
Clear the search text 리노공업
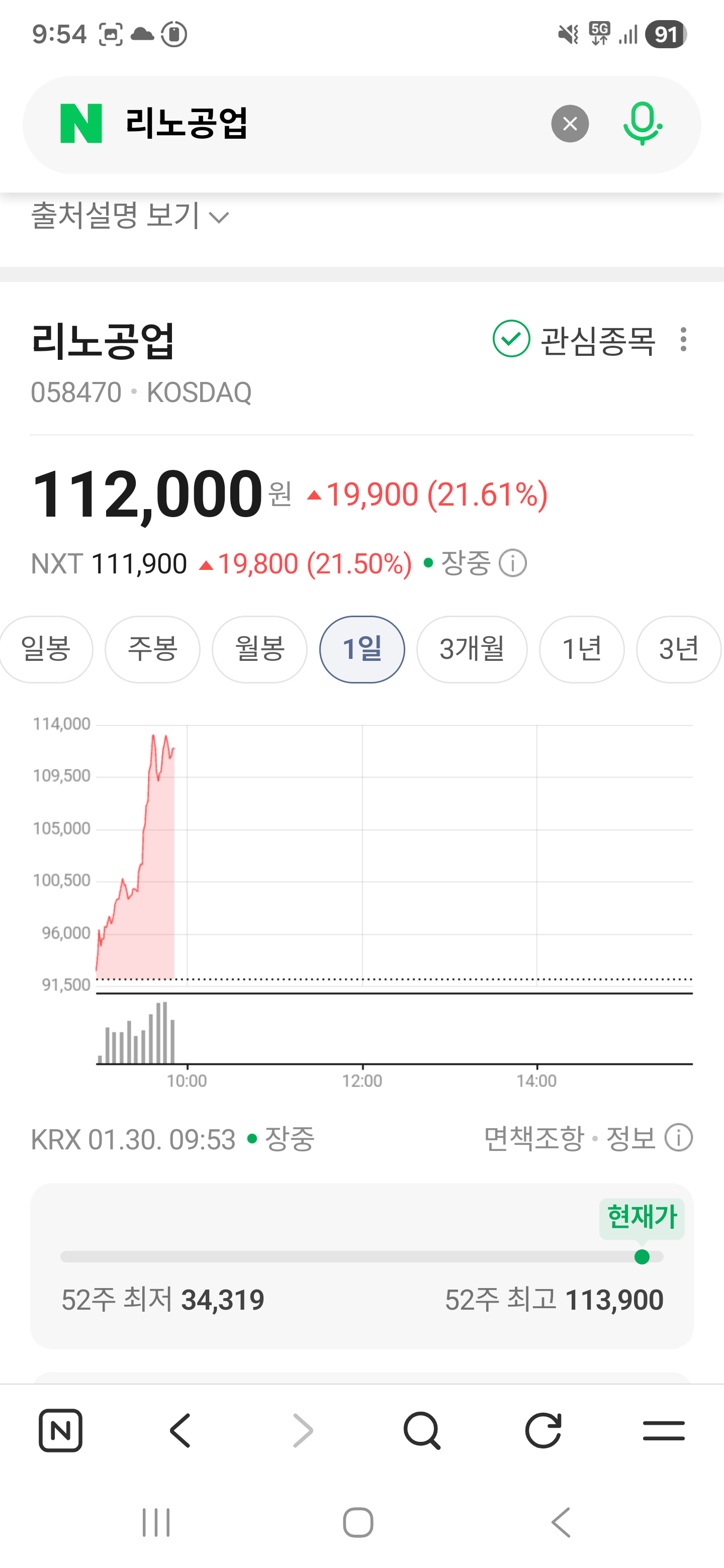pos(569,124)
